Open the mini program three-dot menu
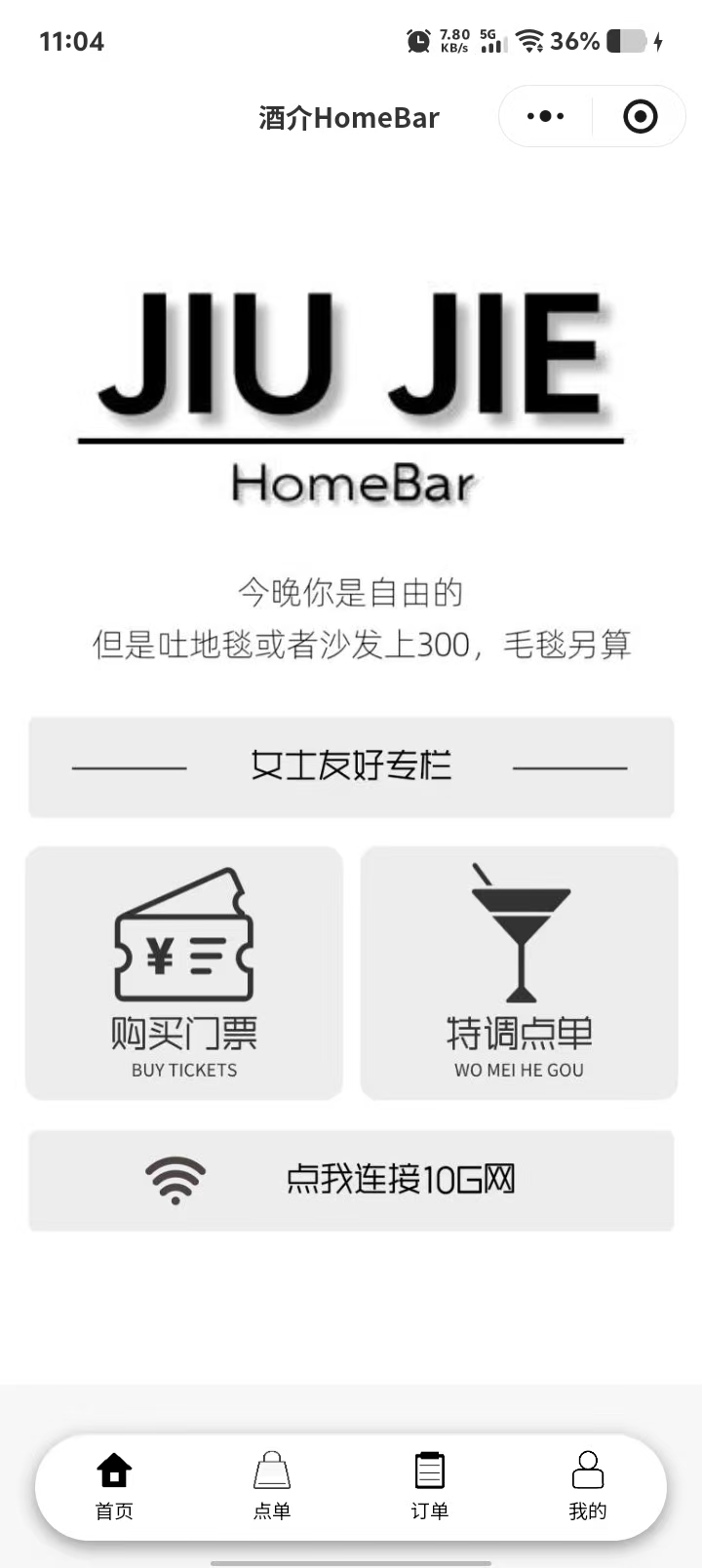This screenshot has width=702, height=1568. point(545,117)
